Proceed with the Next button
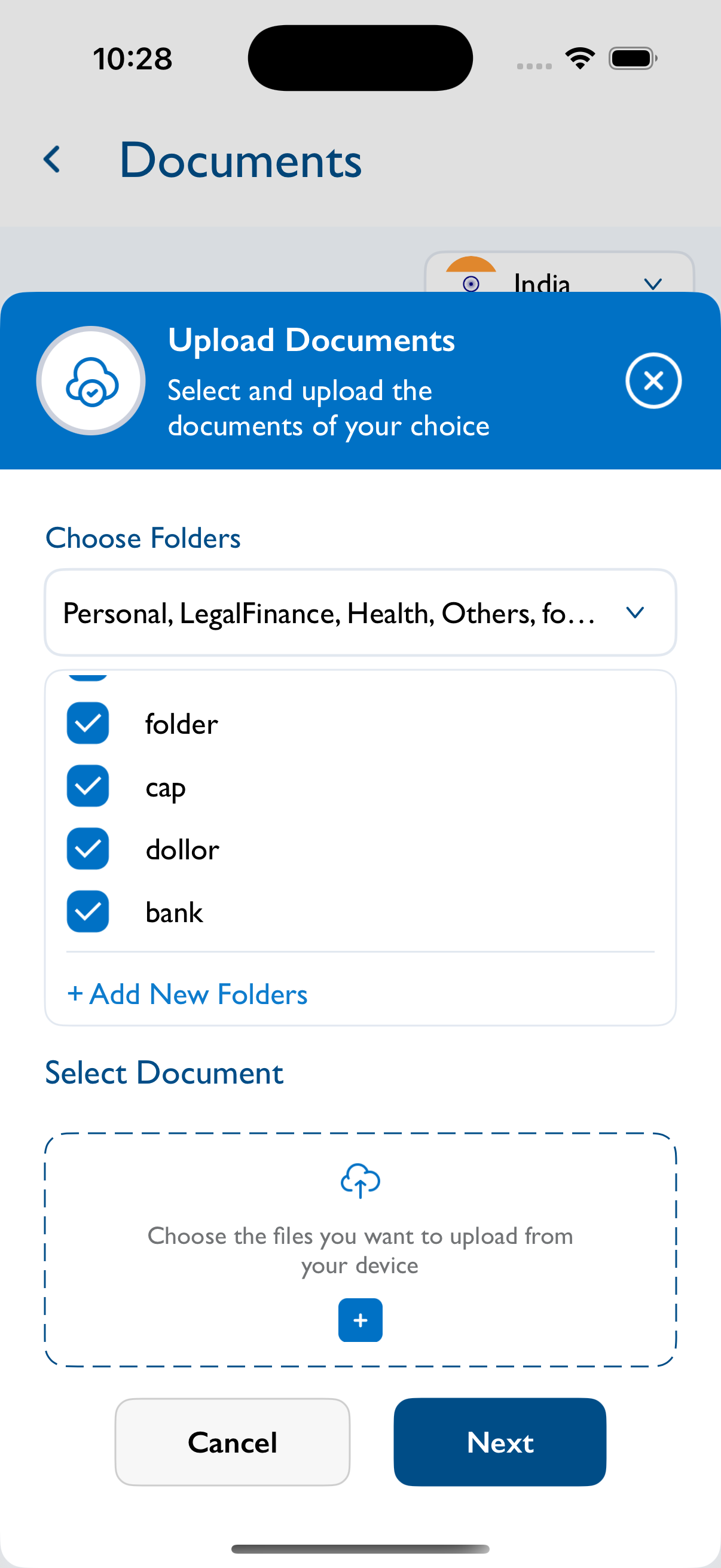Image resolution: width=721 pixels, height=1568 pixels. click(500, 1441)
